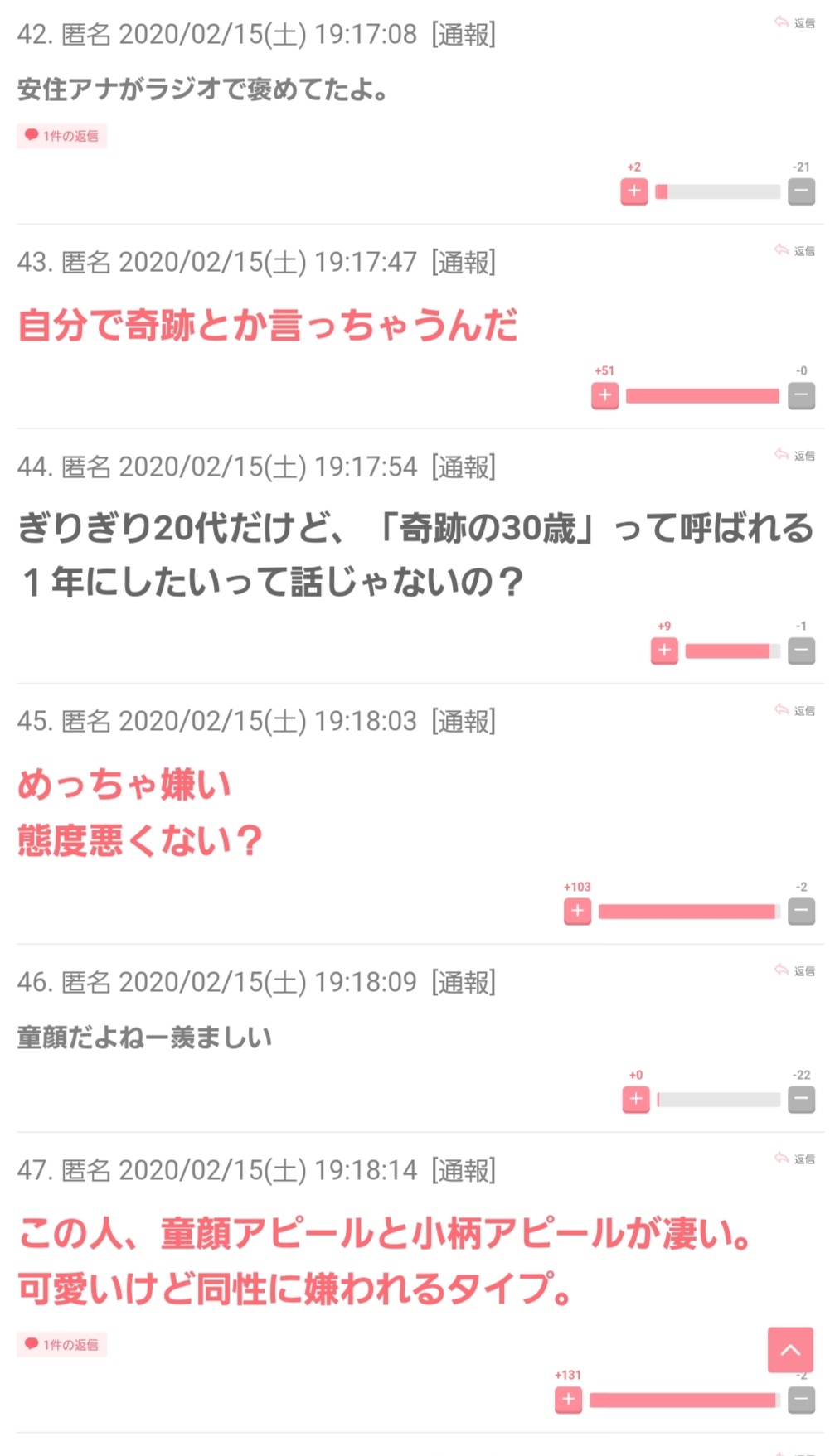Upvote comment 44 with plus button
Screen dimensions: 830x1456
pos(664,651)
